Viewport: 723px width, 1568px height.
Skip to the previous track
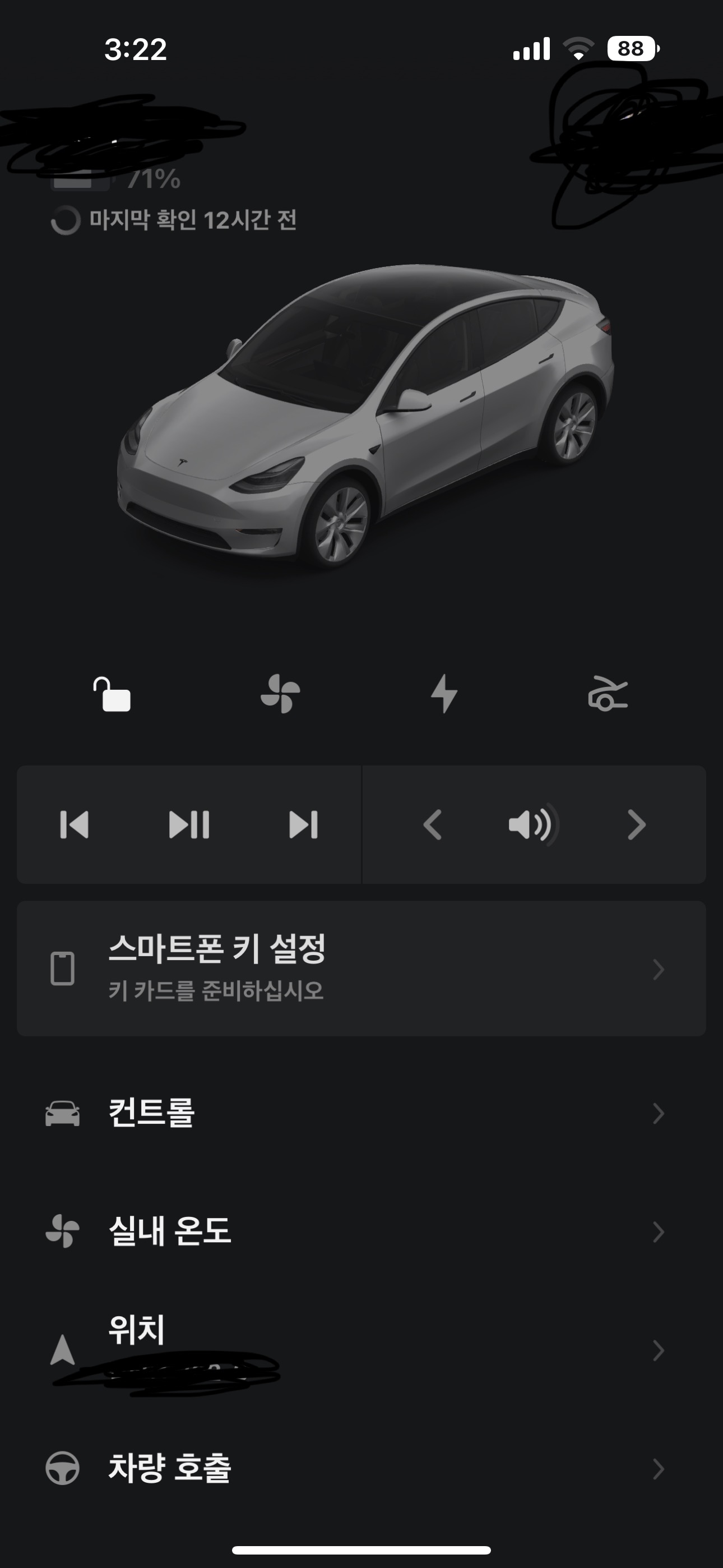coord(74,825)
